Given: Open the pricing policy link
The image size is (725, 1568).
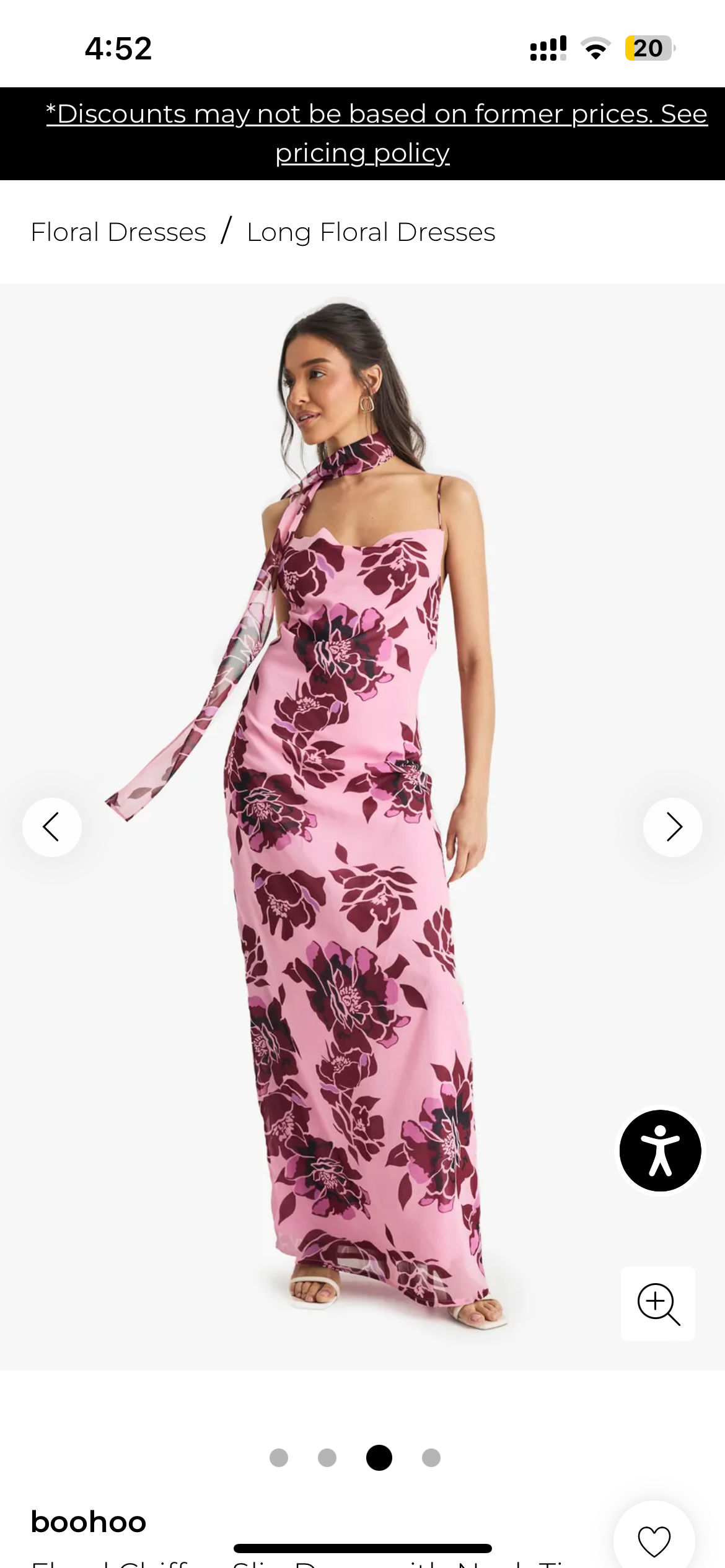Looking at the screenshot, I should 362,152.
